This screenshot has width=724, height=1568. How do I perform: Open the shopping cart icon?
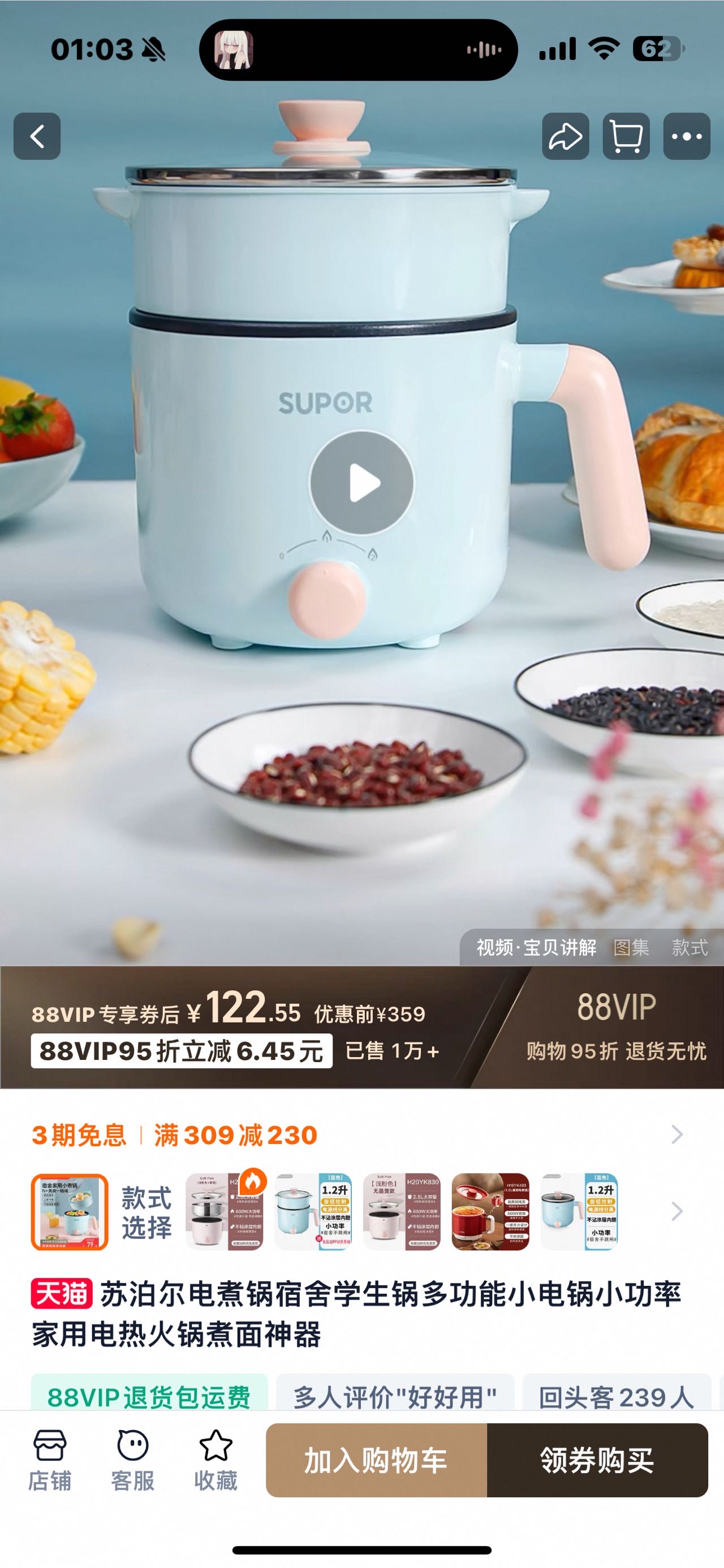(x=626, y=136)
